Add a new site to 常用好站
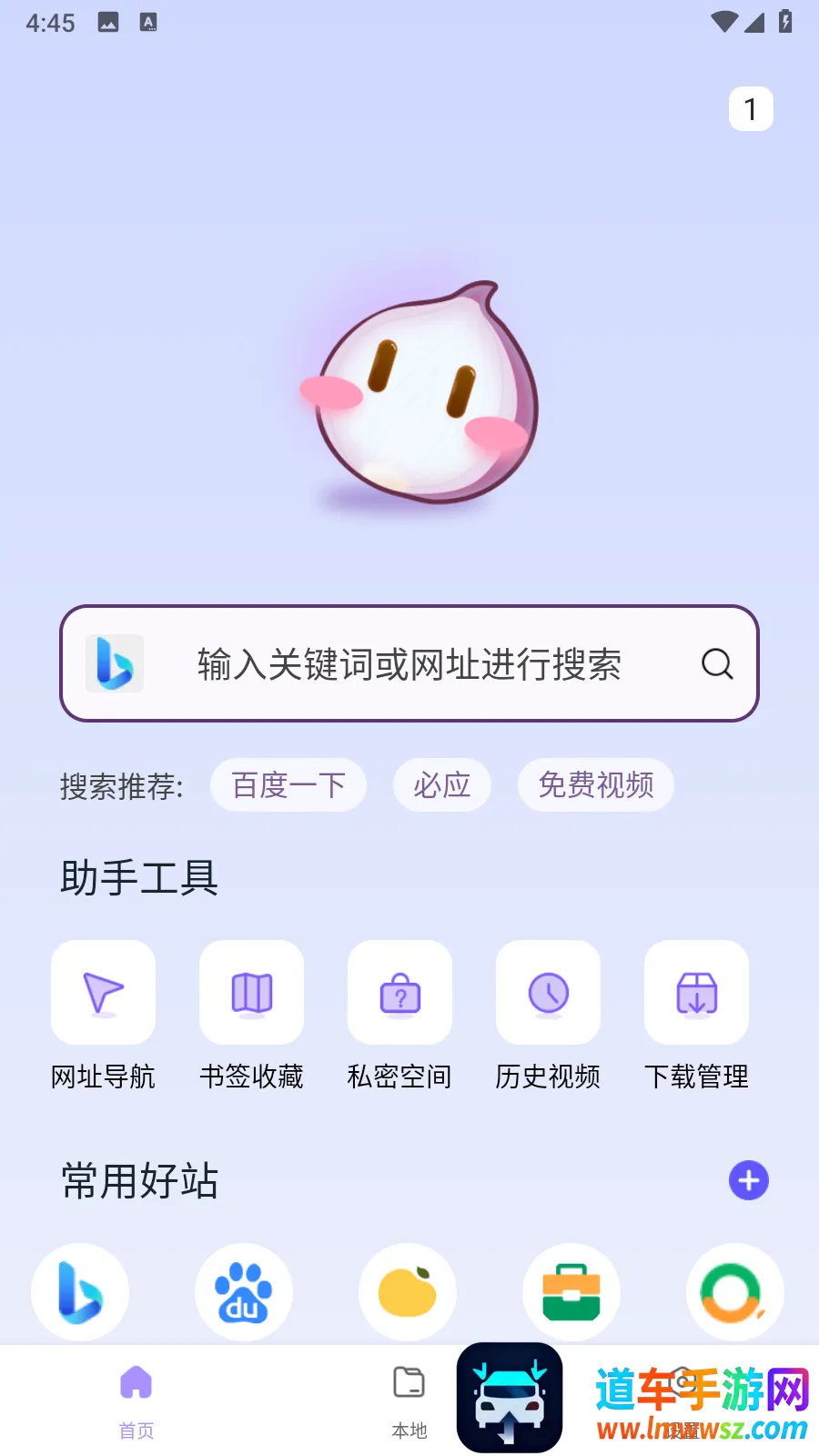Viewport: 819px width, 1456px height. click(x=749, y=1181)
